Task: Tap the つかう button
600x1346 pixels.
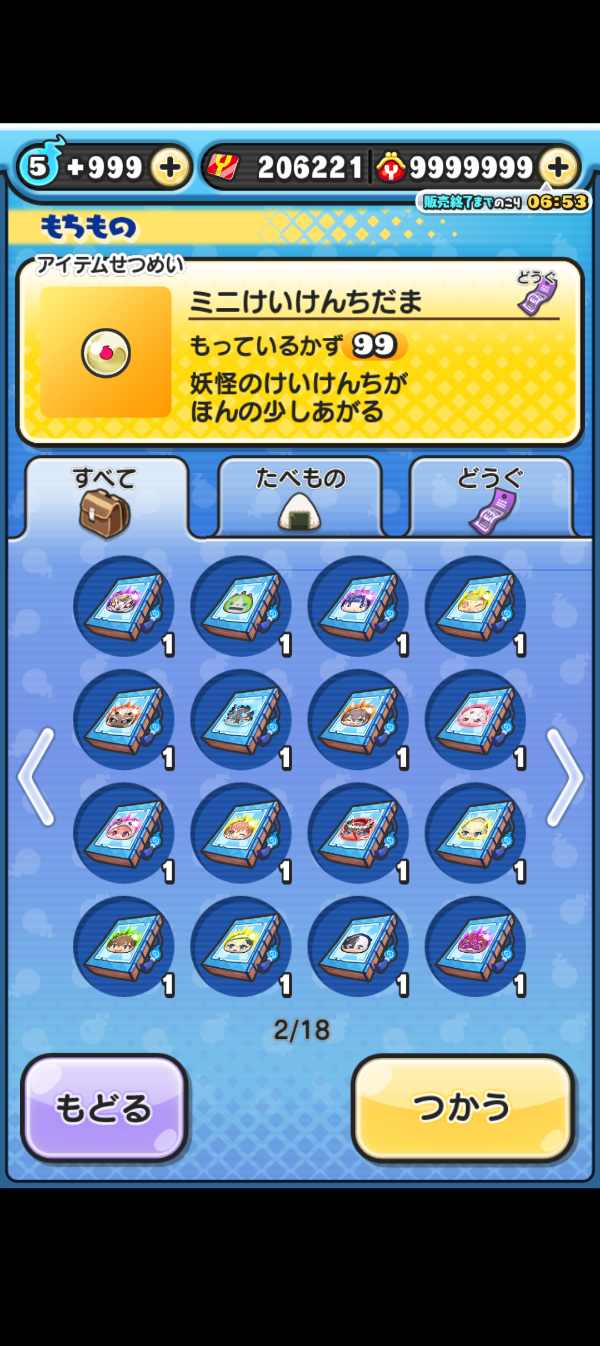Action: coord(463,1107)
